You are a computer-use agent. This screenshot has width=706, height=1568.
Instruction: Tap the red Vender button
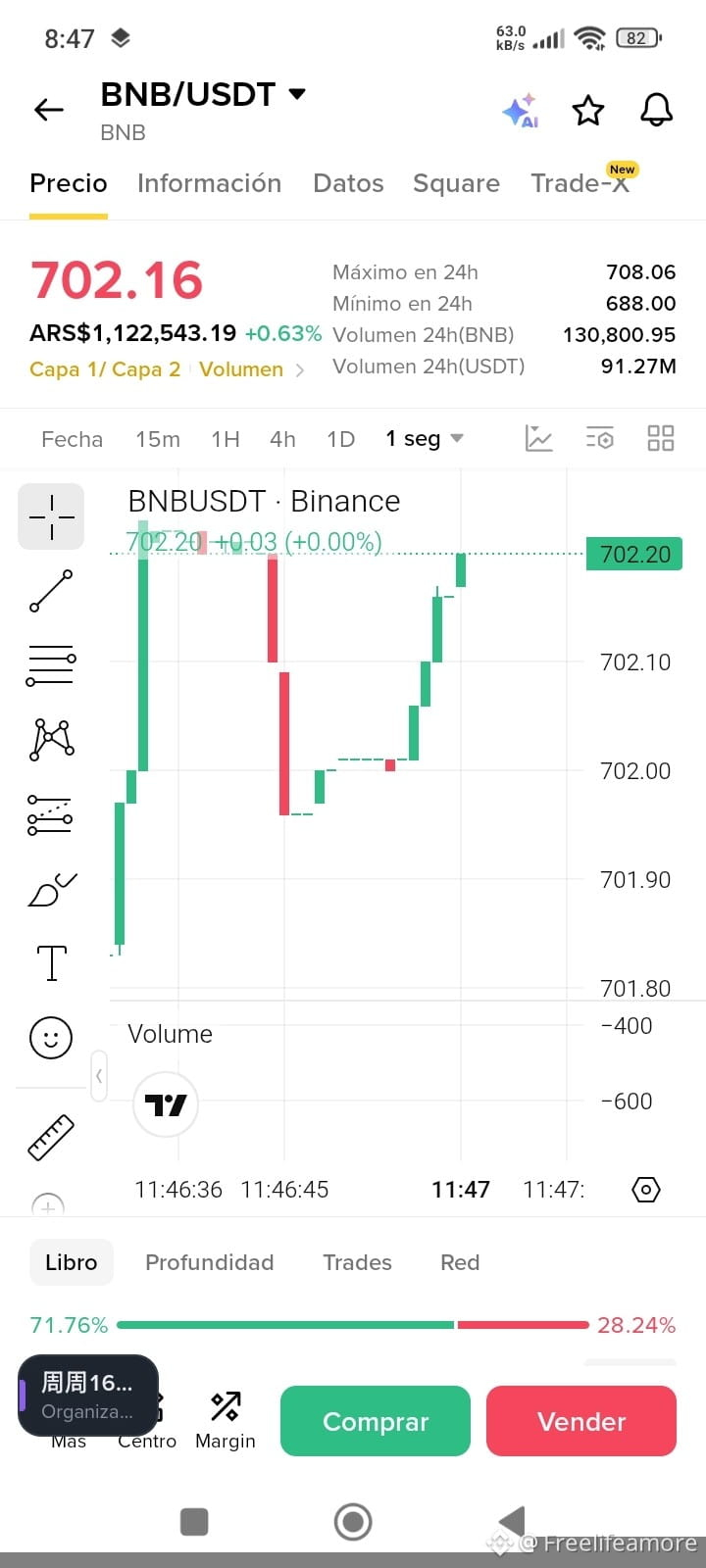click(x=581, y=1421)
